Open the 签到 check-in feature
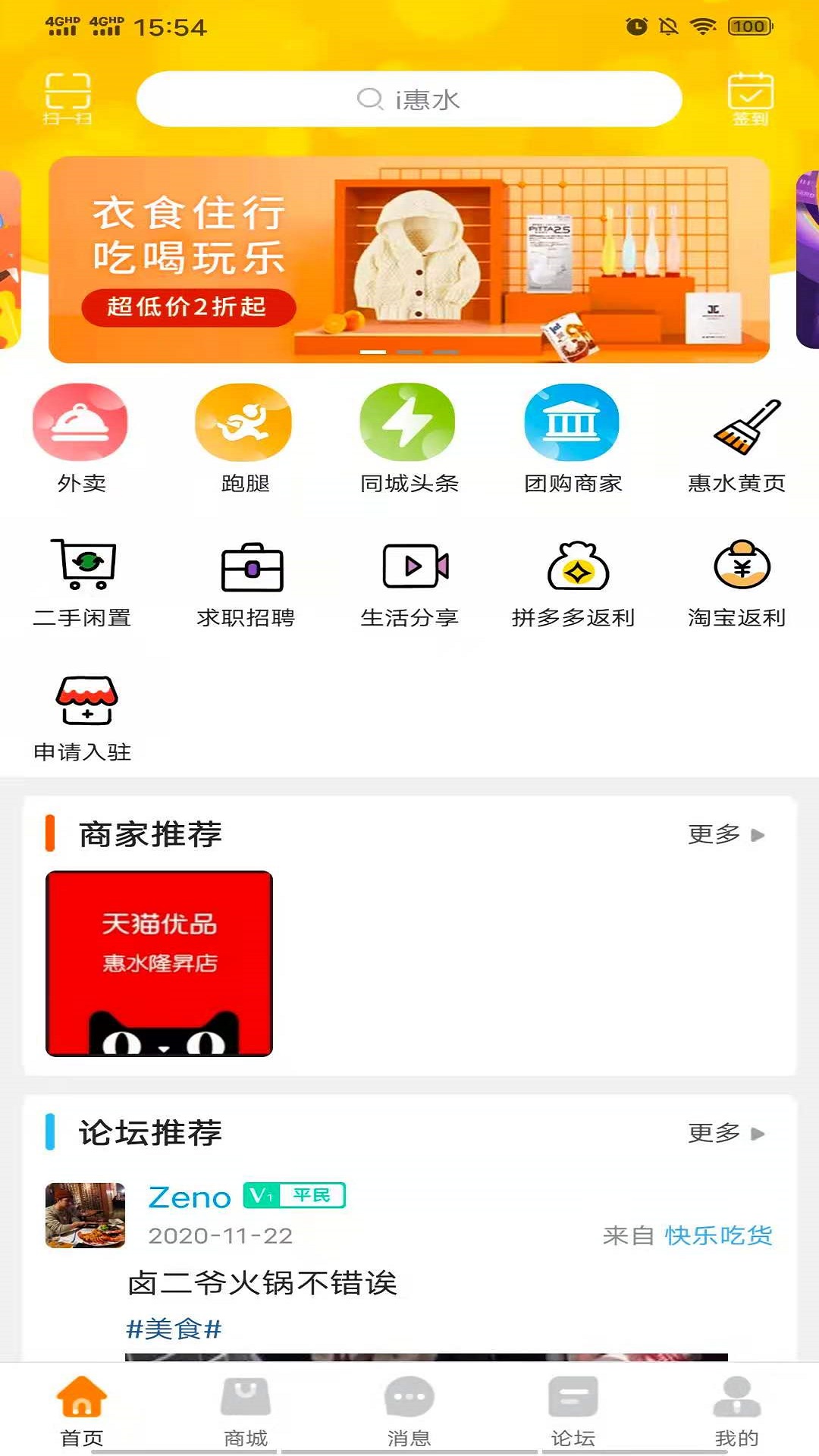The image size is (819, 1456). (749, 97)
